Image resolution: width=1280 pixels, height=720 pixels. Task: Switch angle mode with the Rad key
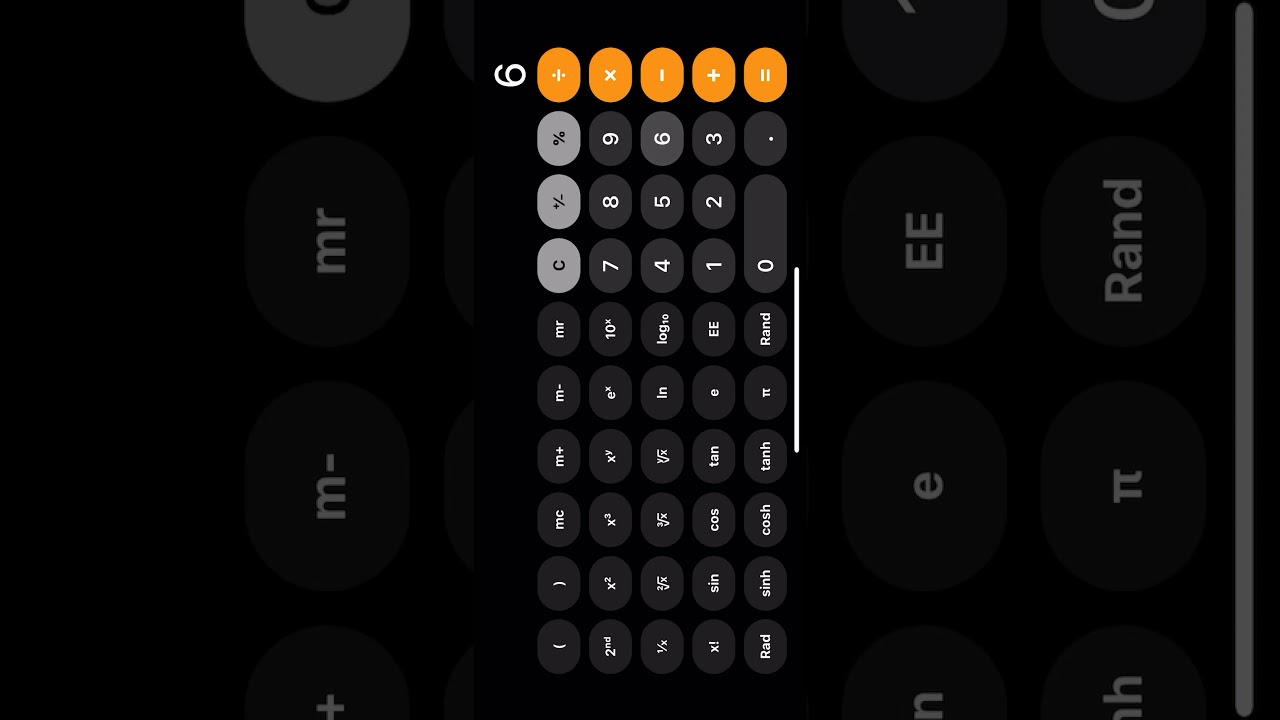[x=766, y=646]
